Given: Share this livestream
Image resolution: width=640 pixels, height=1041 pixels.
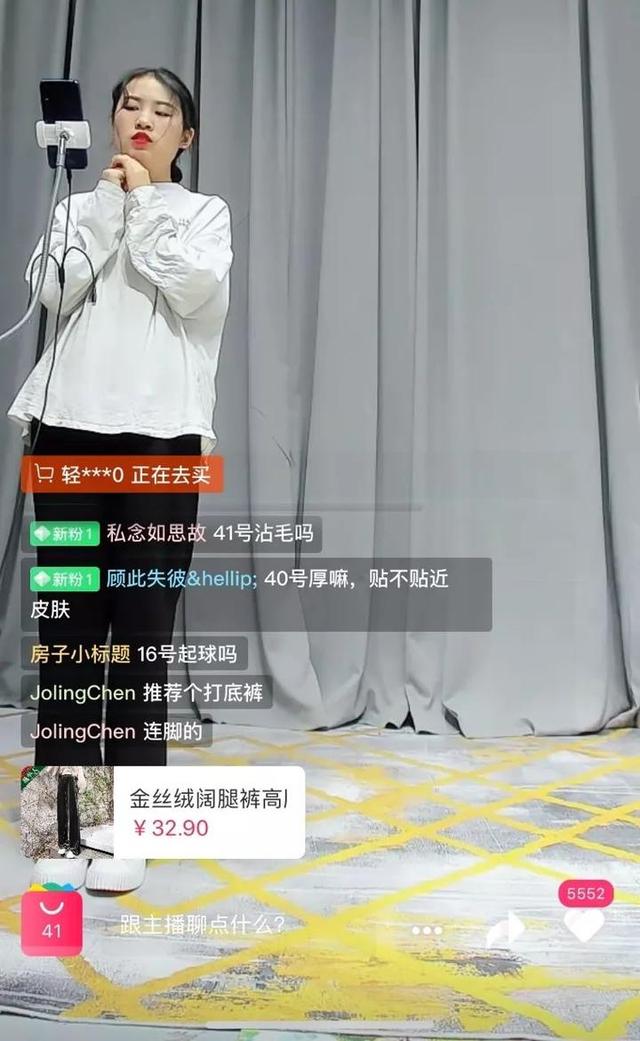Looking at the screenshot, I should [x=505, y=929].
